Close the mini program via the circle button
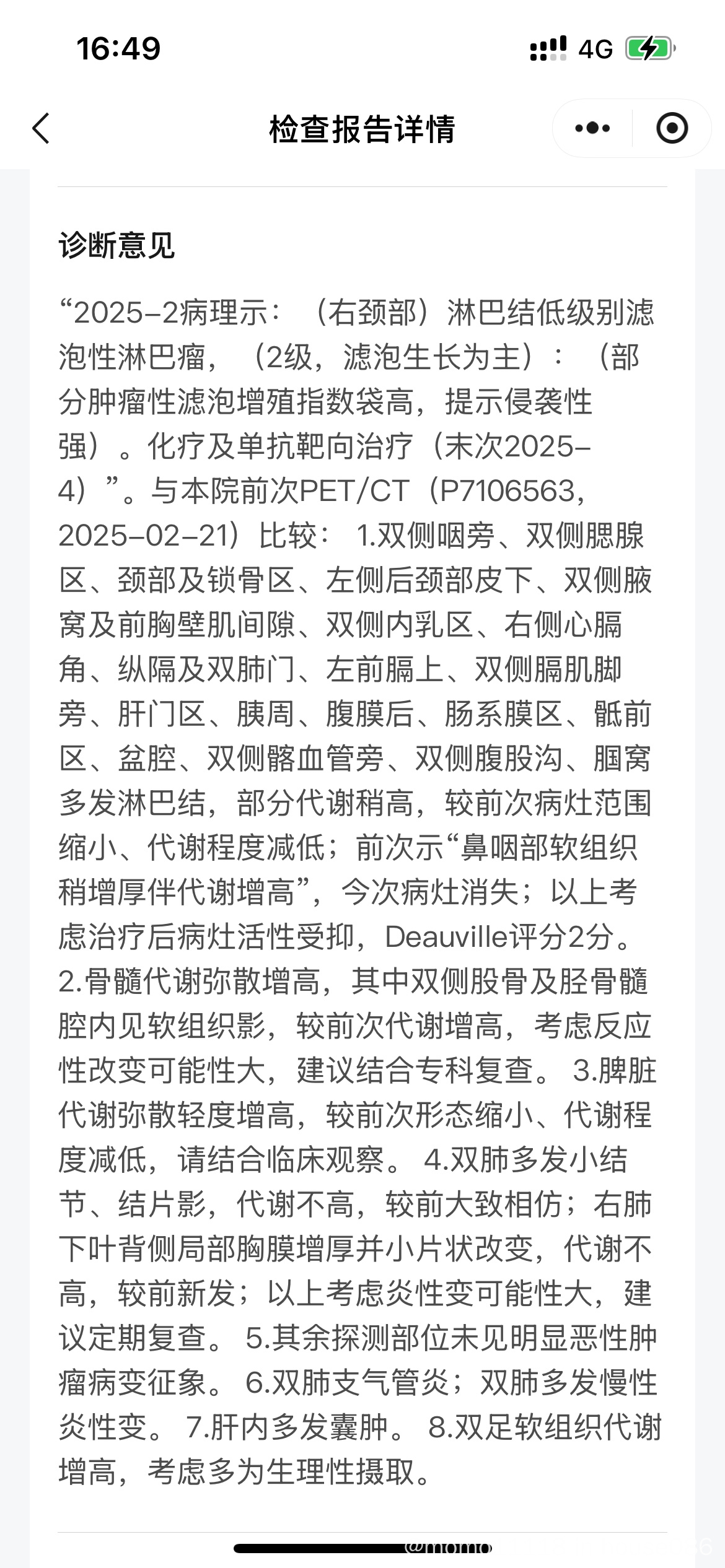The width and height of the screenshot is (725, 1568). click(x=672, y=128)
